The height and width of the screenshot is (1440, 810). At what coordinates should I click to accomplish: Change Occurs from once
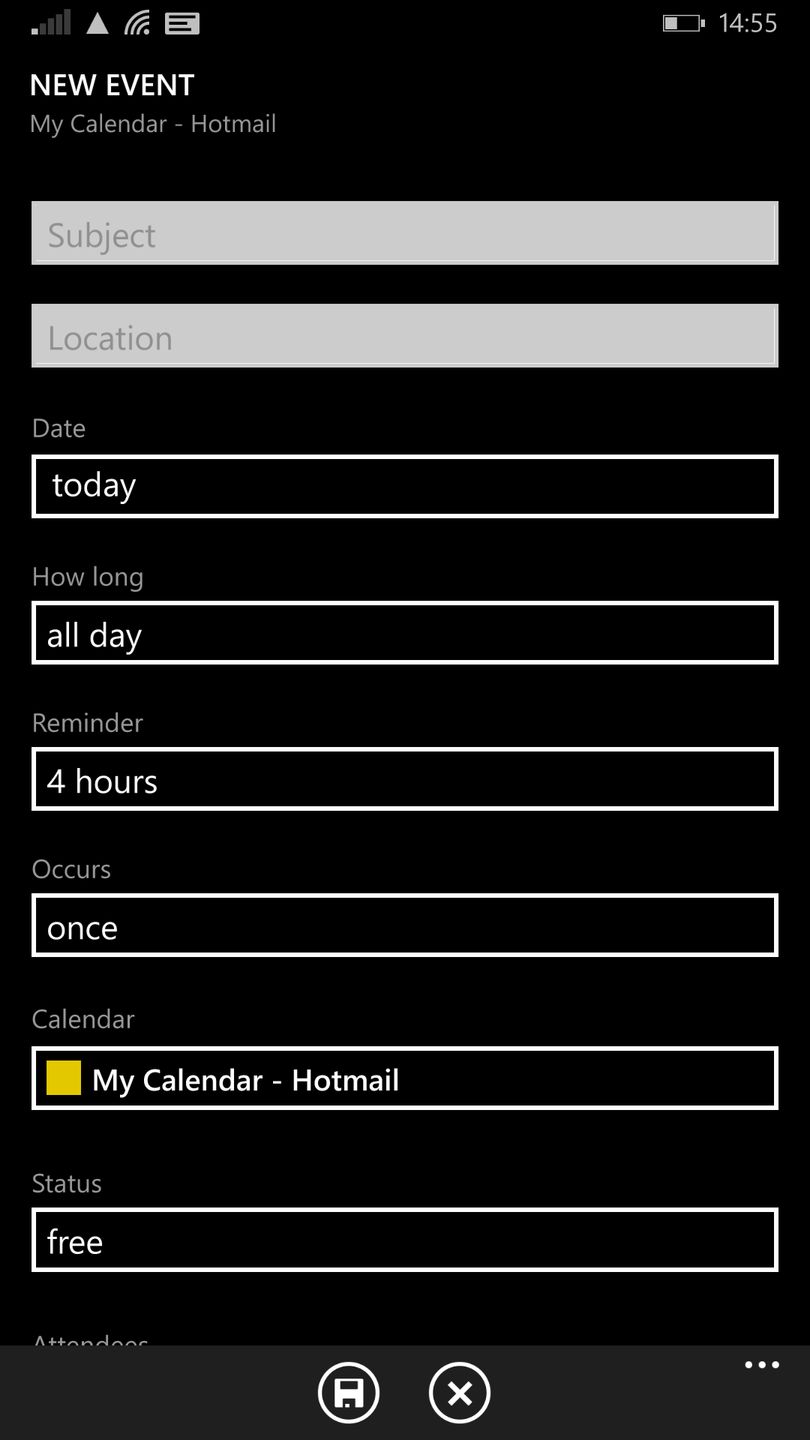pos(405,926)
